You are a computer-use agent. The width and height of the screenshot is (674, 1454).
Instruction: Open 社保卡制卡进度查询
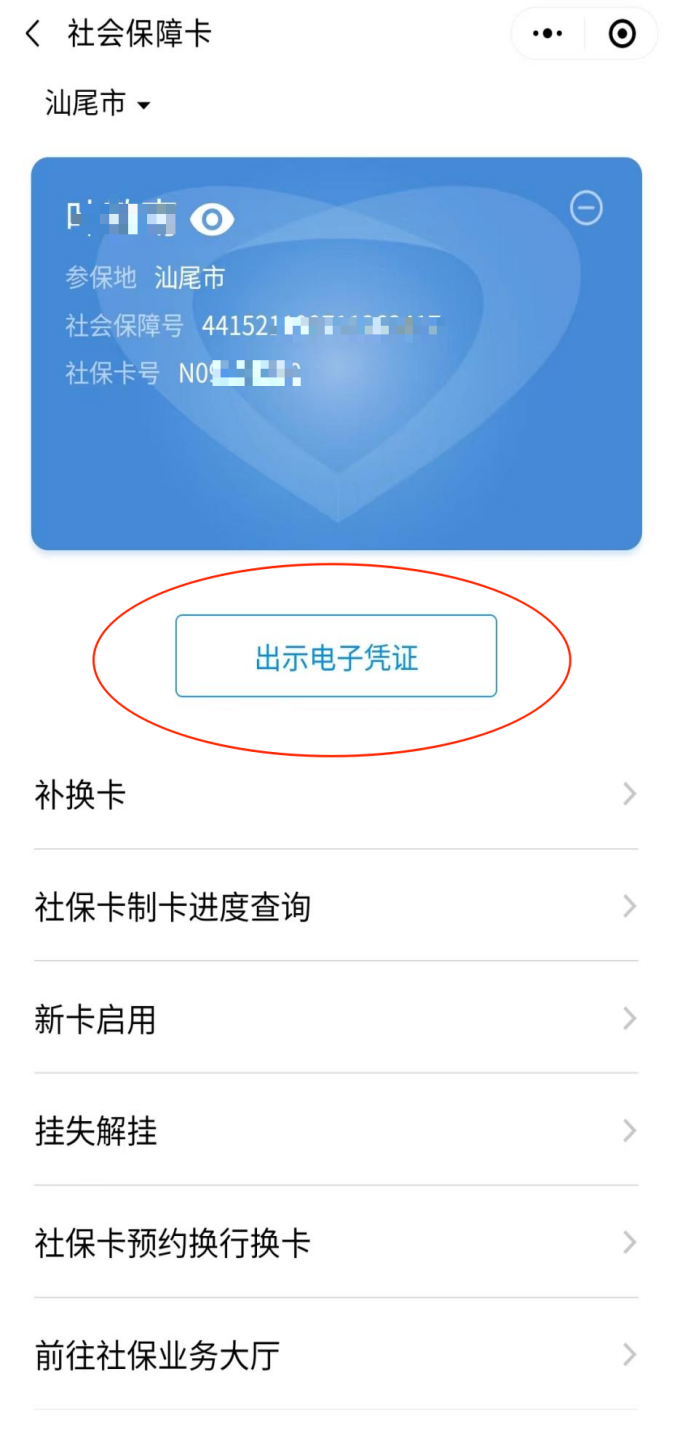[336, 907]
